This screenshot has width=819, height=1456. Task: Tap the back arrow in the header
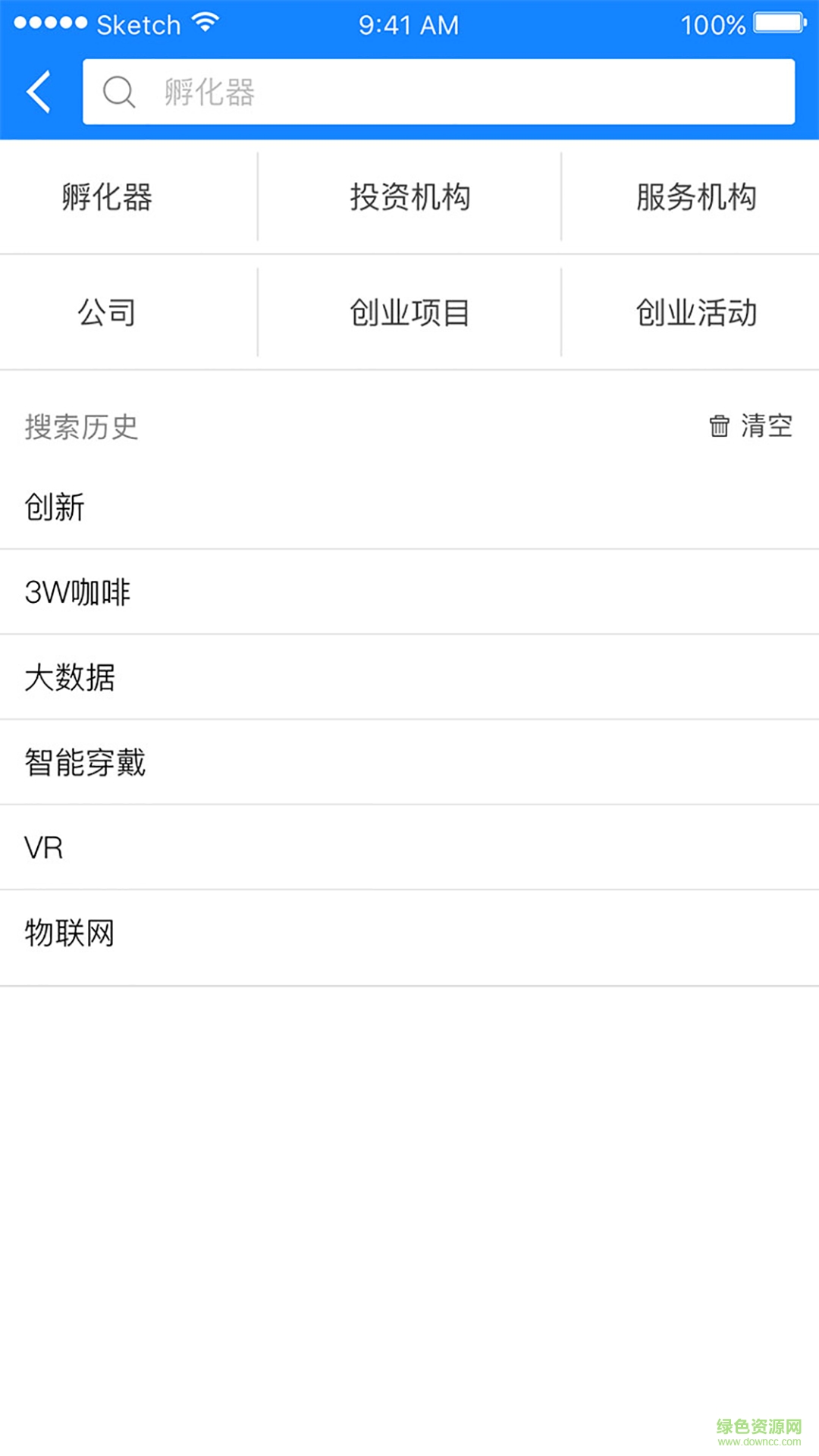click(37, 92)
